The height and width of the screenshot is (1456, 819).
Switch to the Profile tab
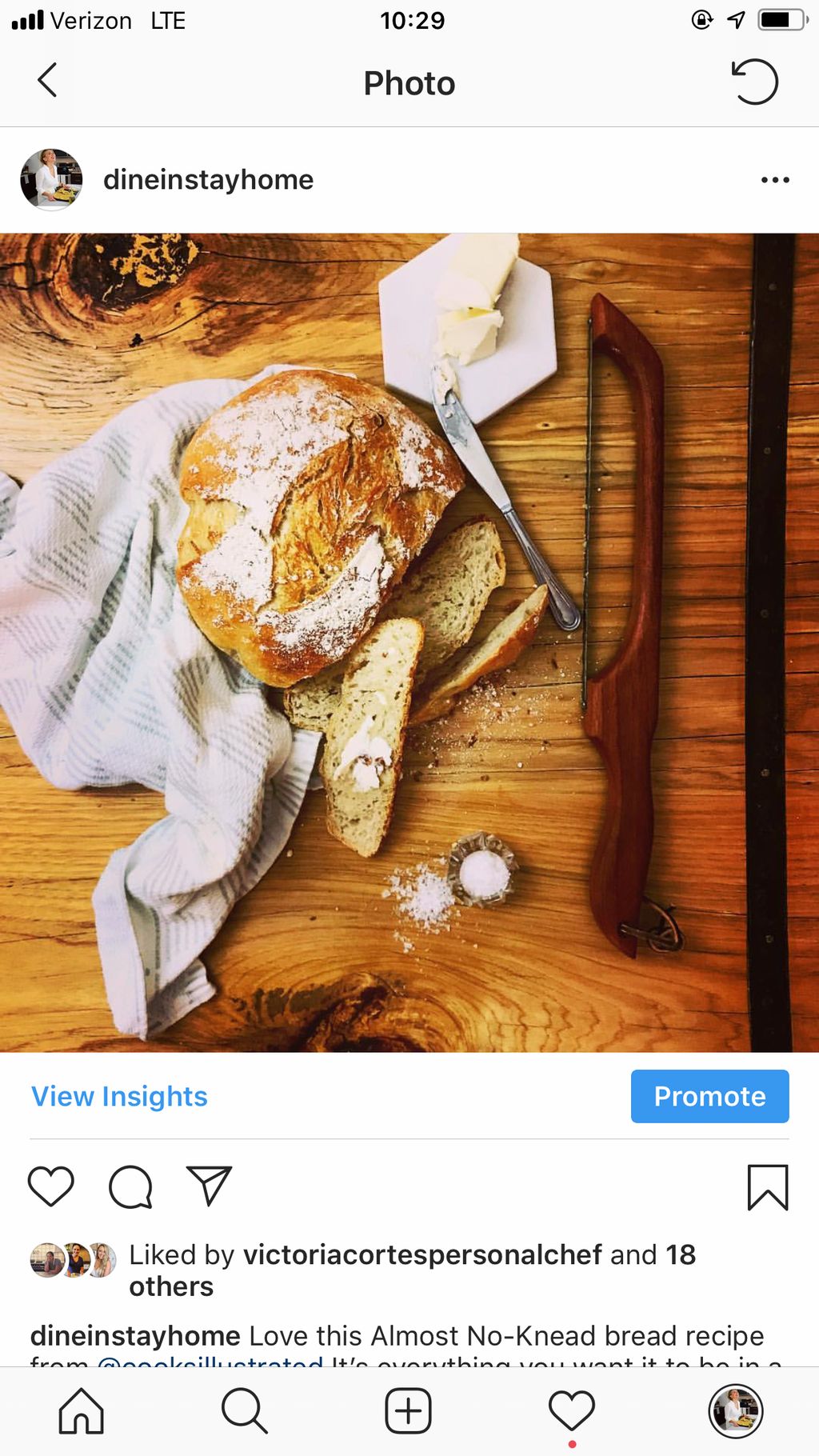(x=735, y=1410)
